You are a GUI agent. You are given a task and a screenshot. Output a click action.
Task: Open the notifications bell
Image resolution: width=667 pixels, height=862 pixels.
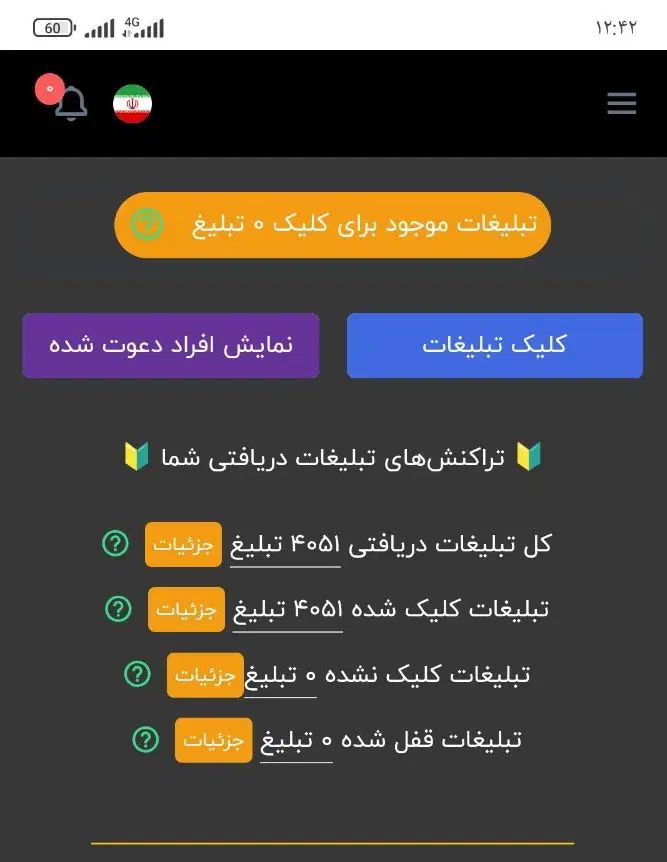coord(70,104)
